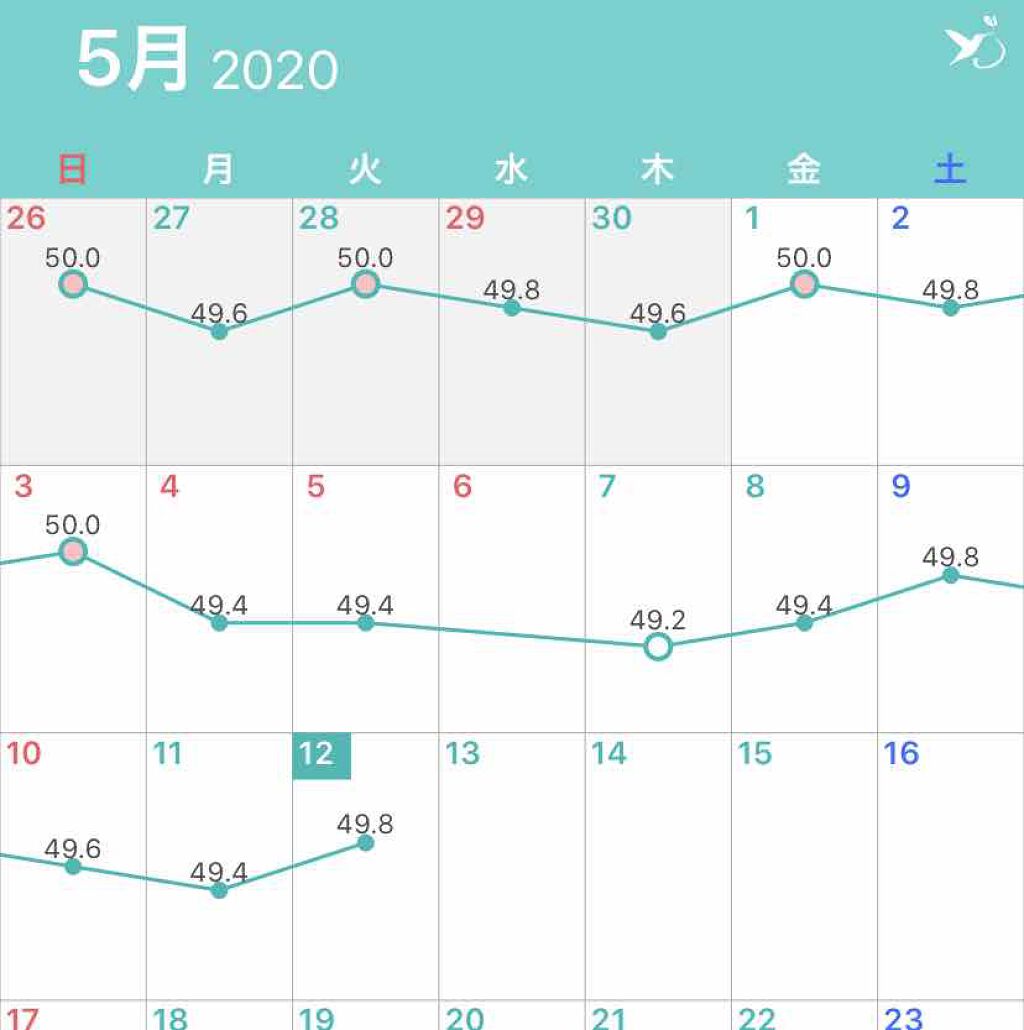Viewport: 1024px width, 1030px height.
Task: Select the highlighted today cell for May 12
Action: coord(319,756)
